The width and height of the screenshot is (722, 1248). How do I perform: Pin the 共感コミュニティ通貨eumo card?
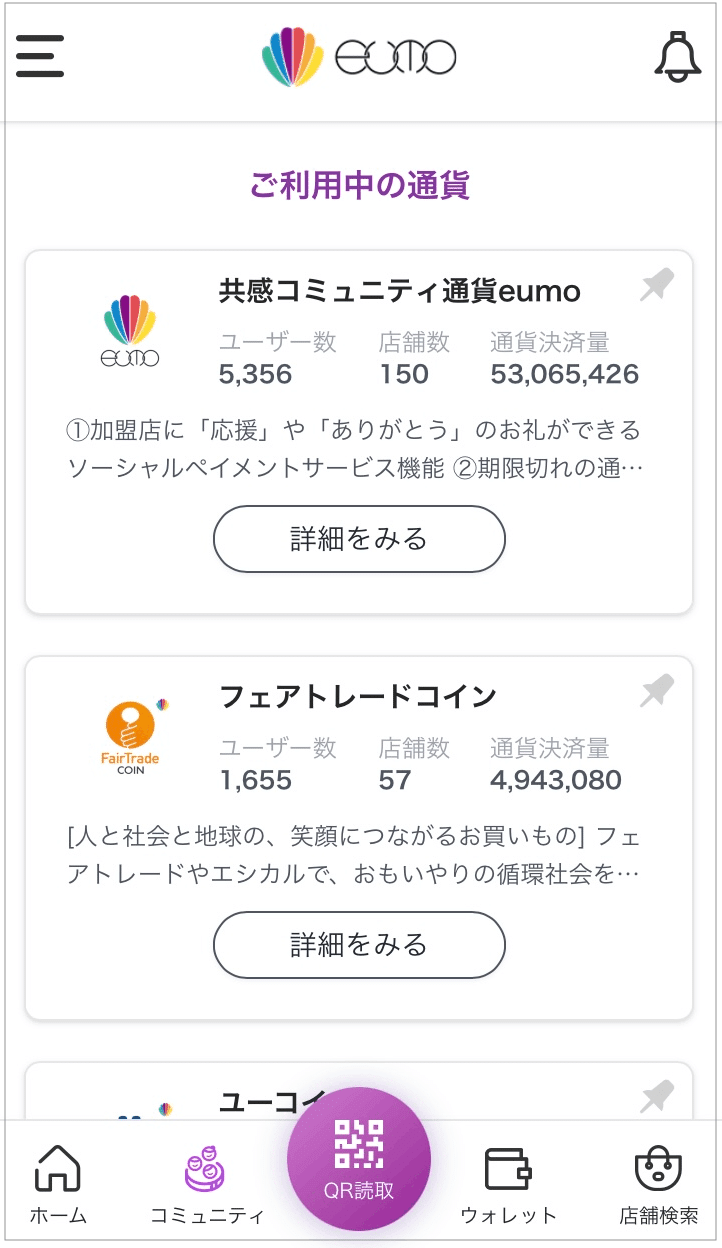[657, 286]
